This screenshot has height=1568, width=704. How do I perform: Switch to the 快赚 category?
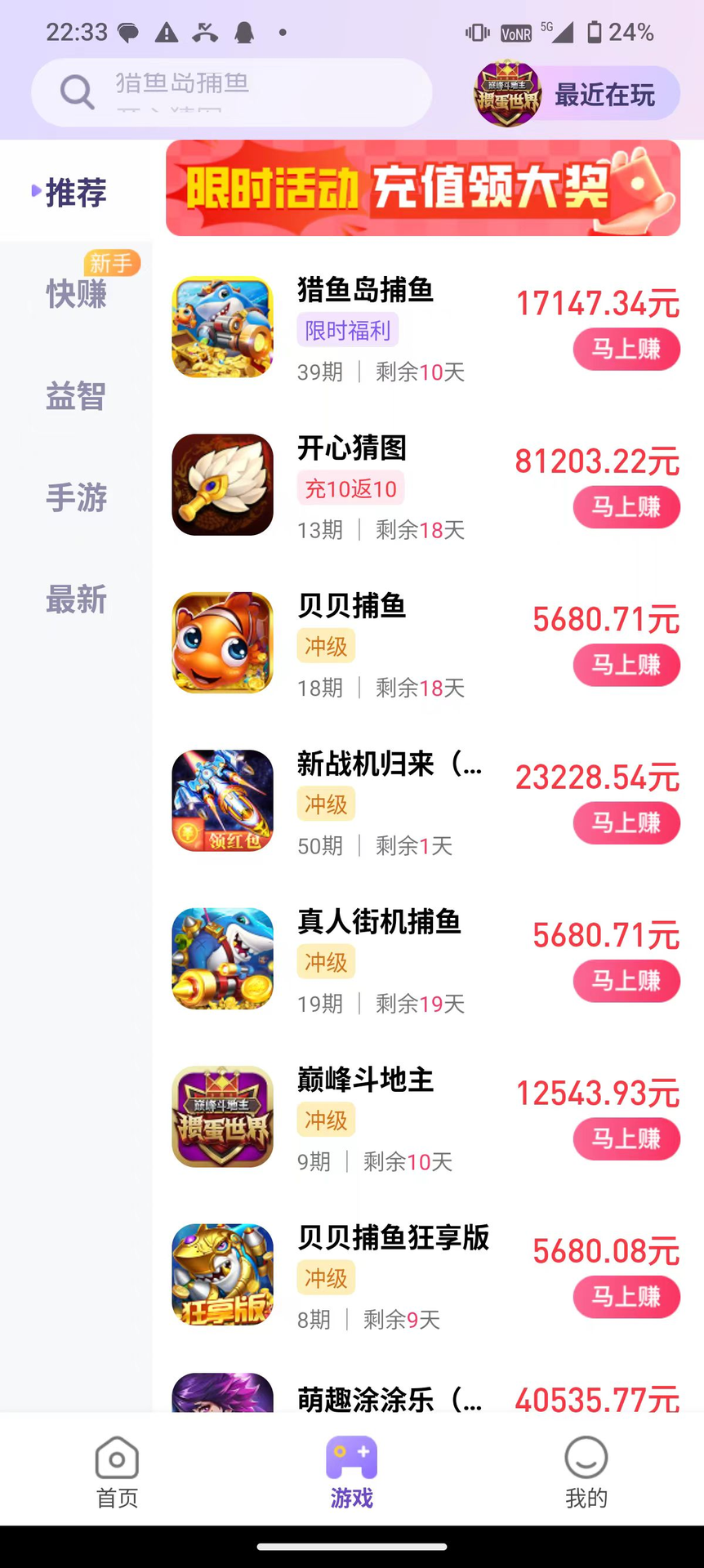(x=75, y=294)
